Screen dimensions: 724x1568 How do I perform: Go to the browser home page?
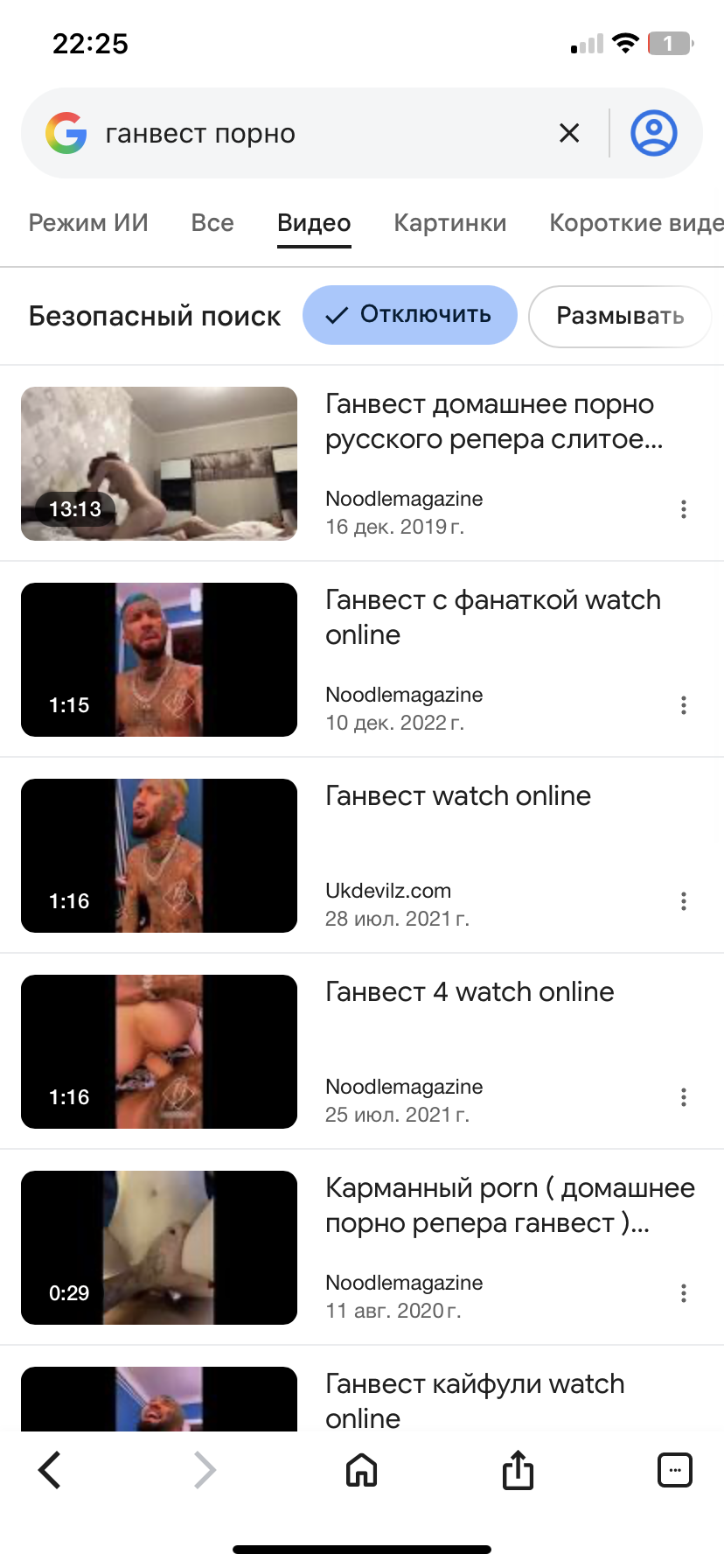tap(361, 1470)
